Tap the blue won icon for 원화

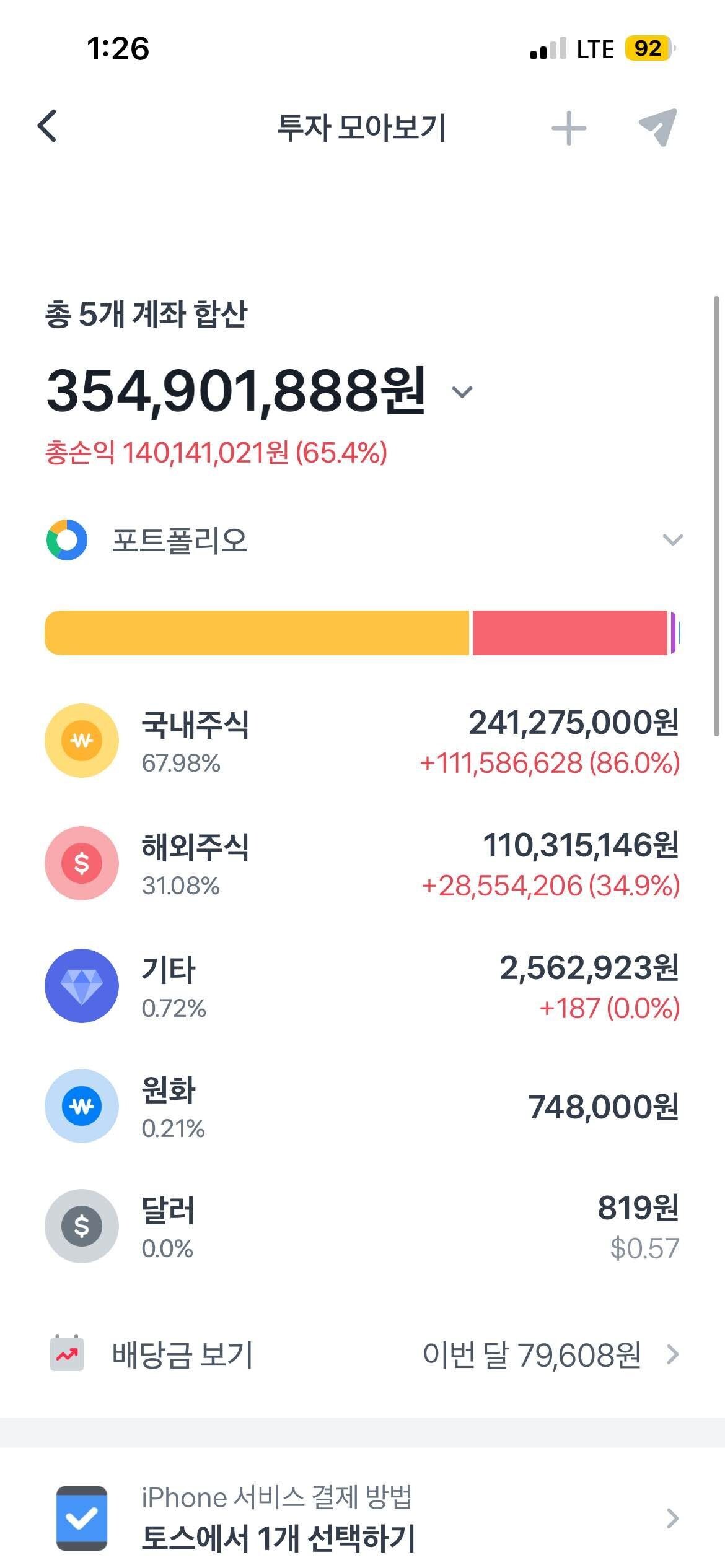pos(81,1106)
